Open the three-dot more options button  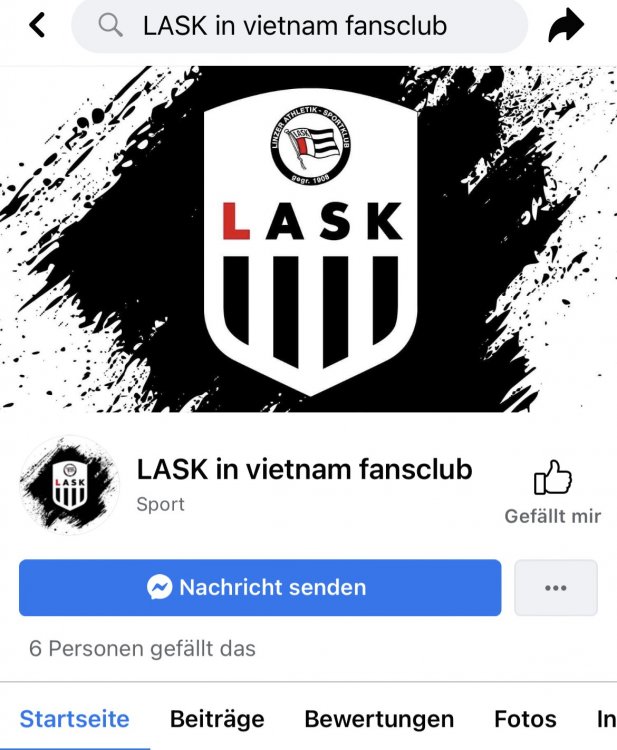click(x=555, y=588)
